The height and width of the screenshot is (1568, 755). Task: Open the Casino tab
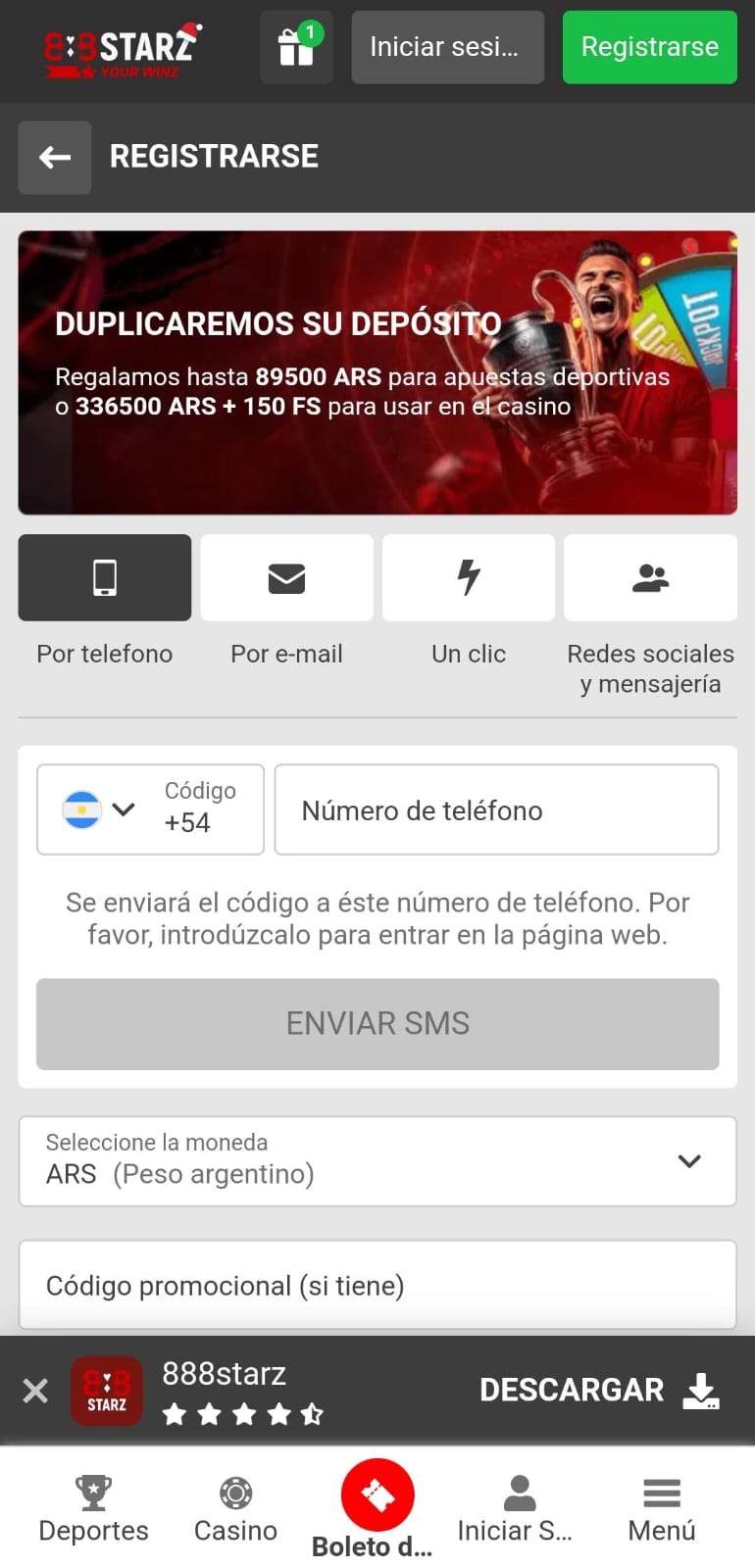(235, 1509)
